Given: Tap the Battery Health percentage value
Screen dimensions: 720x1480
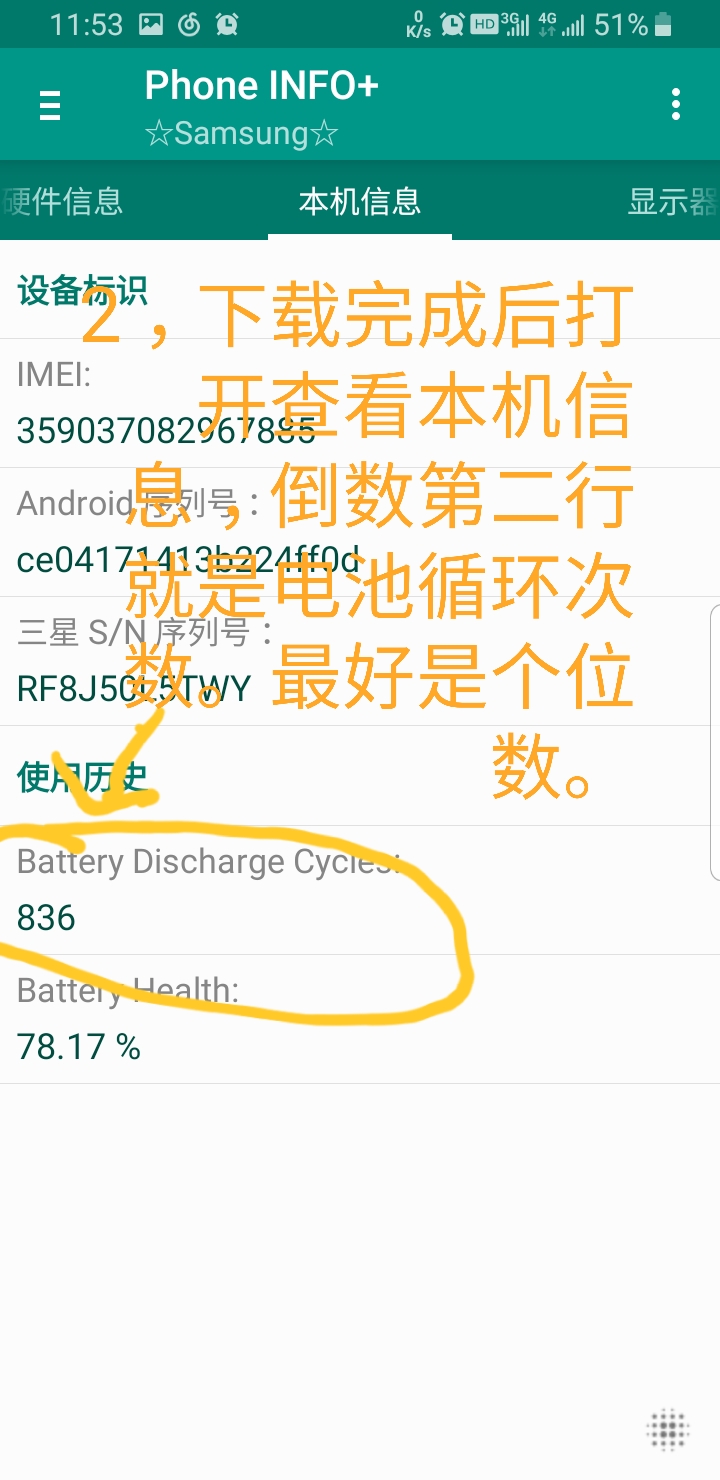Looking at the screenshot, I should point(78,1046).
